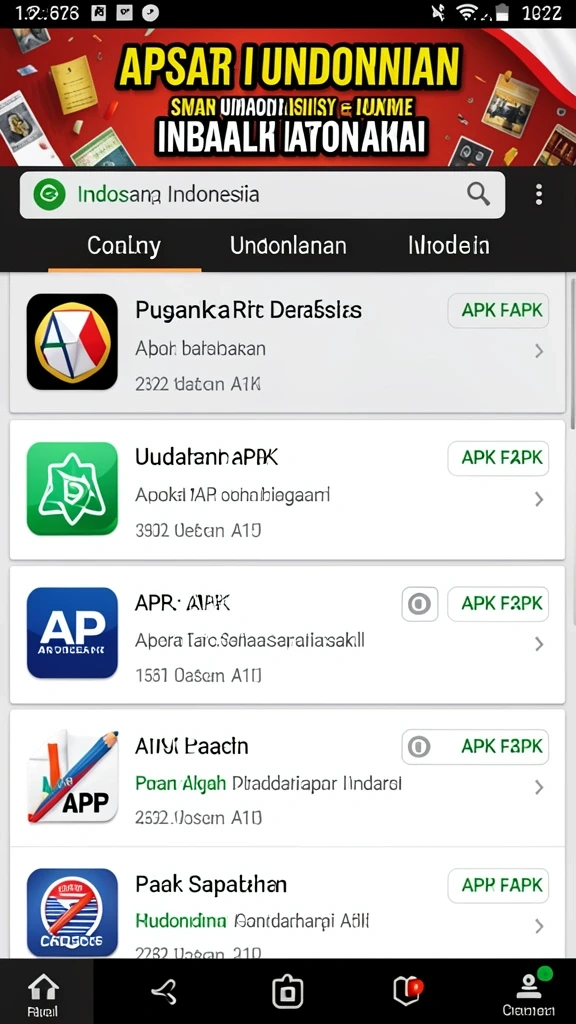This screenshot has width=576, height=1024.
Task: Tap APK button for UudatanhaAPK
Action: [498, 458]
